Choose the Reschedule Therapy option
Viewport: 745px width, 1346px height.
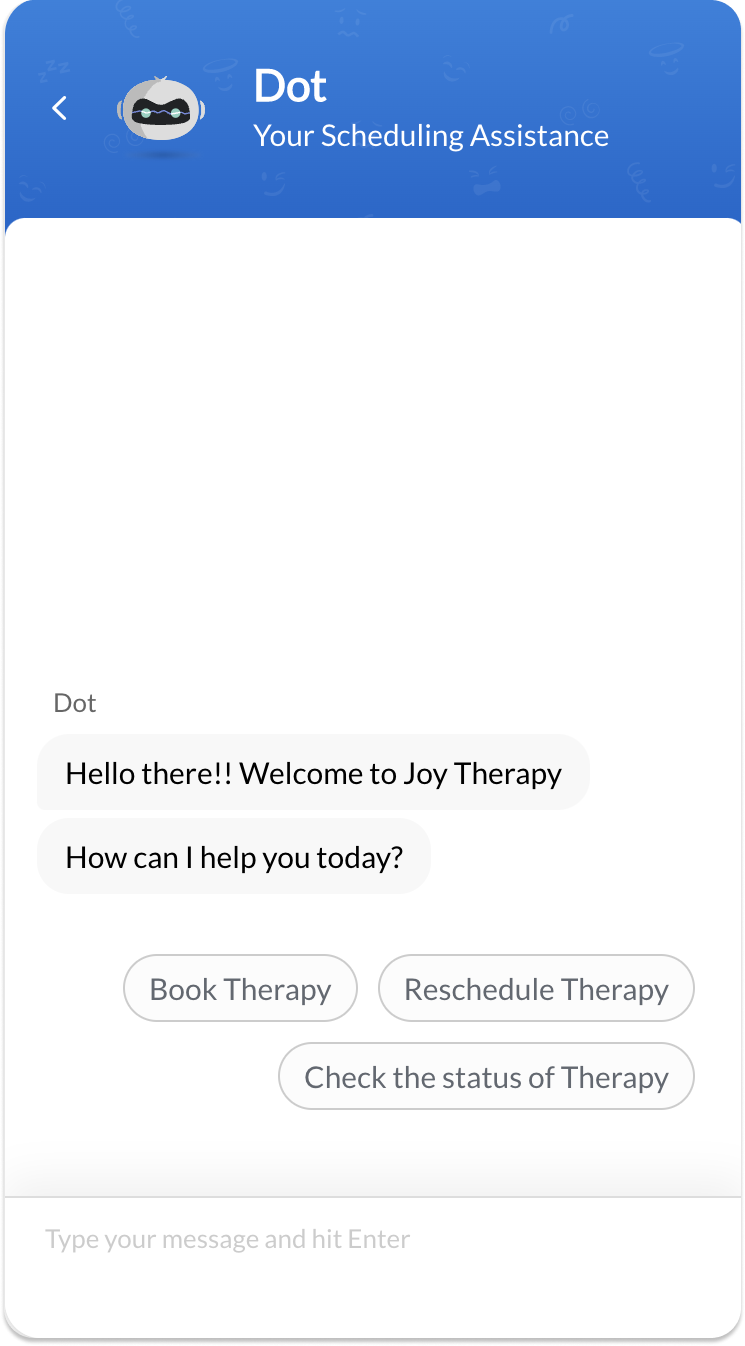point(536,989)
